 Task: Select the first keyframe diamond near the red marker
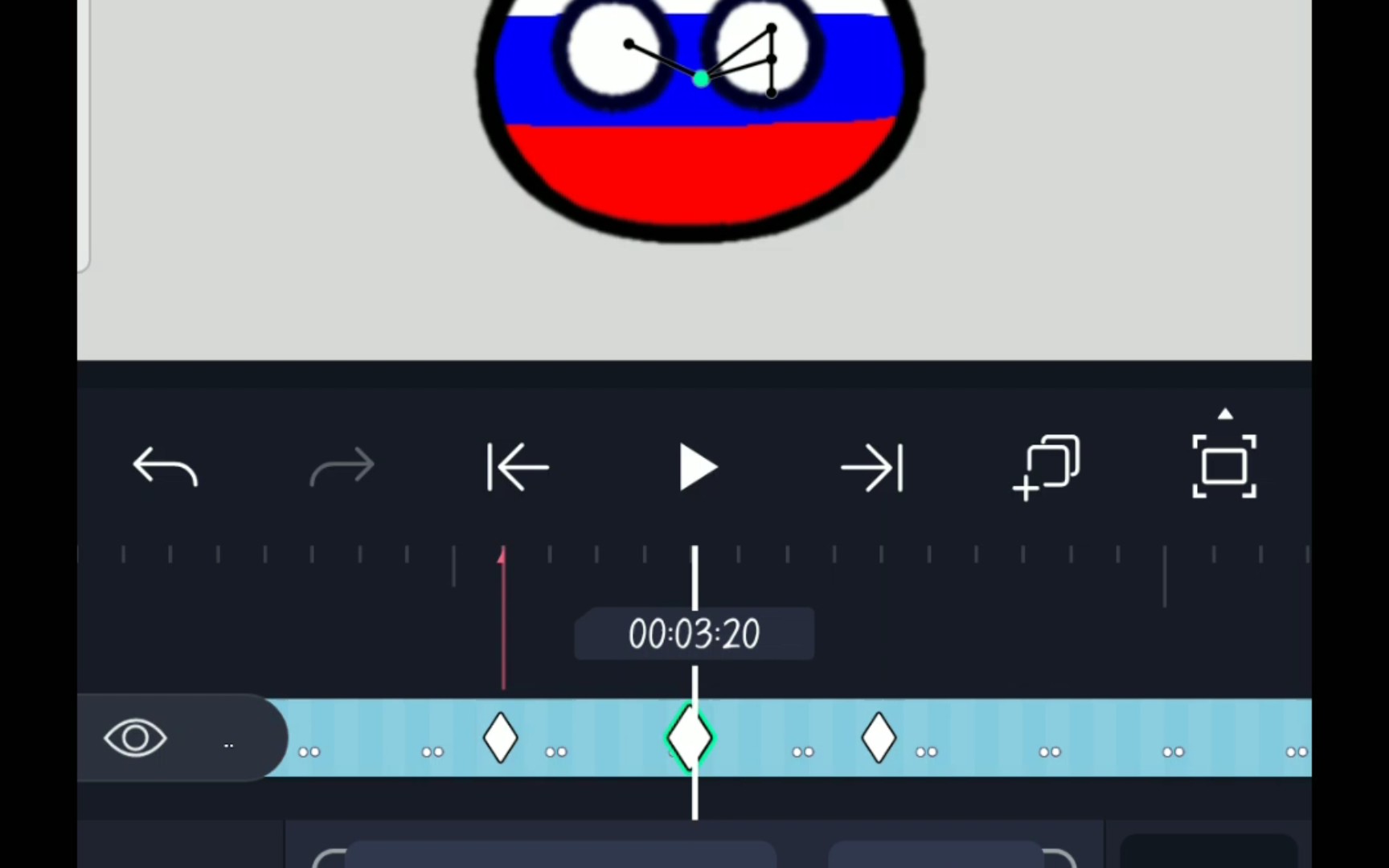click(500, 738)
